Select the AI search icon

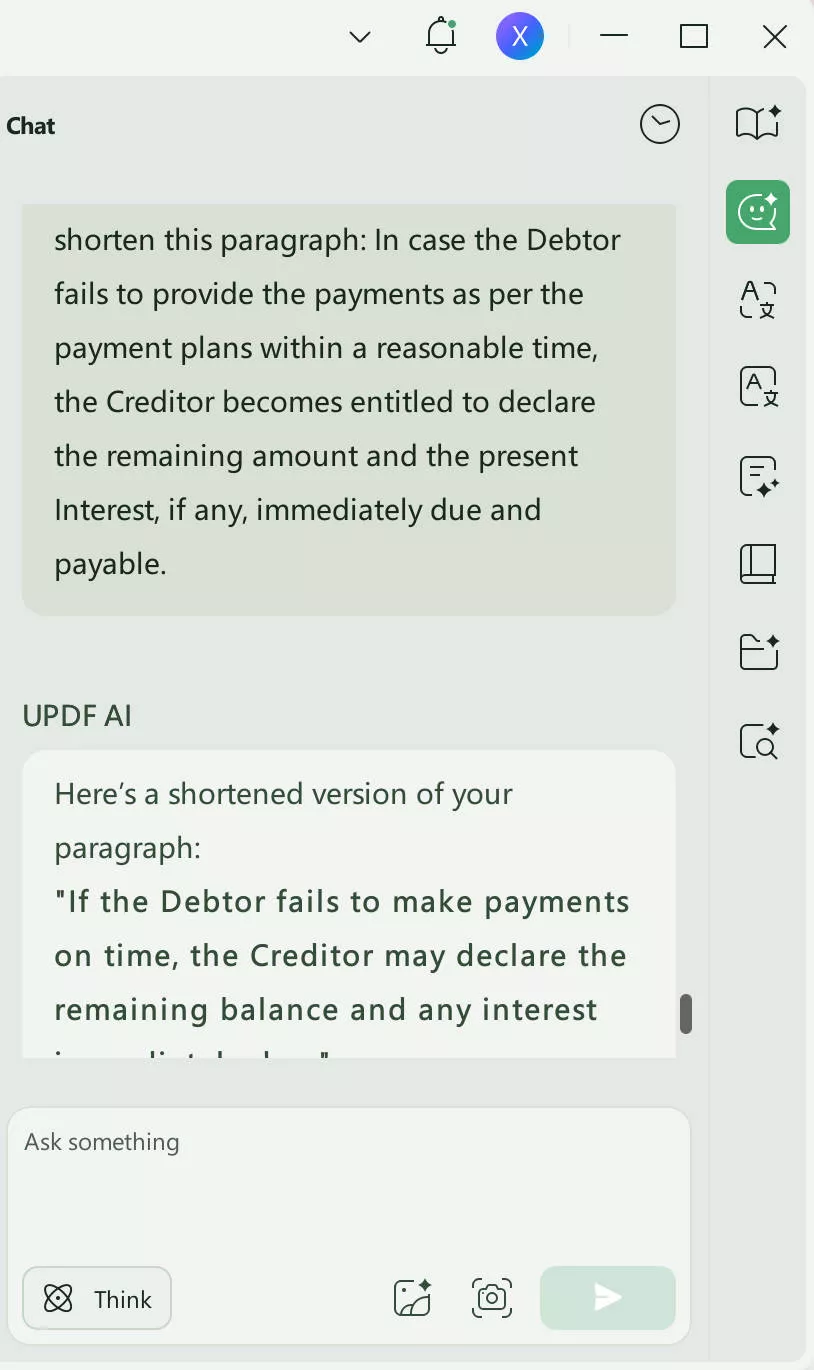point(757,741)
